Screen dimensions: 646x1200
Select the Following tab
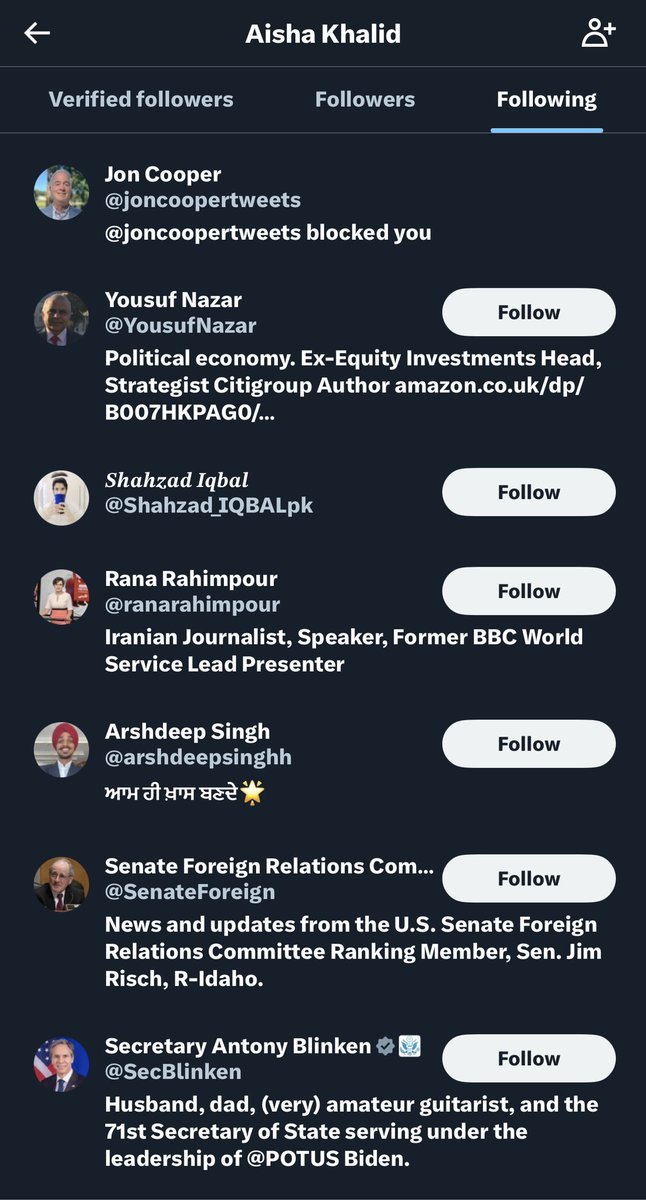[546, 99]
